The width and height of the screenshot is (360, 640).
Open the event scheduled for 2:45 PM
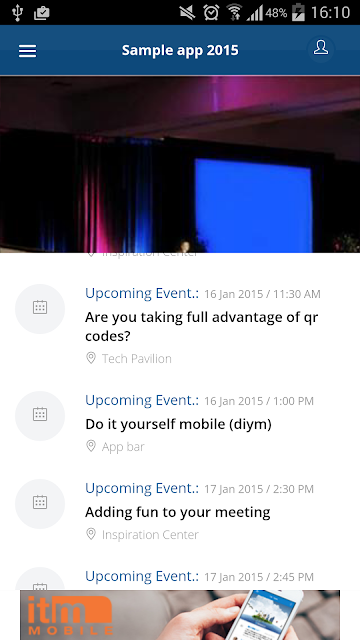pyautogui.click(x=180, y=576)
